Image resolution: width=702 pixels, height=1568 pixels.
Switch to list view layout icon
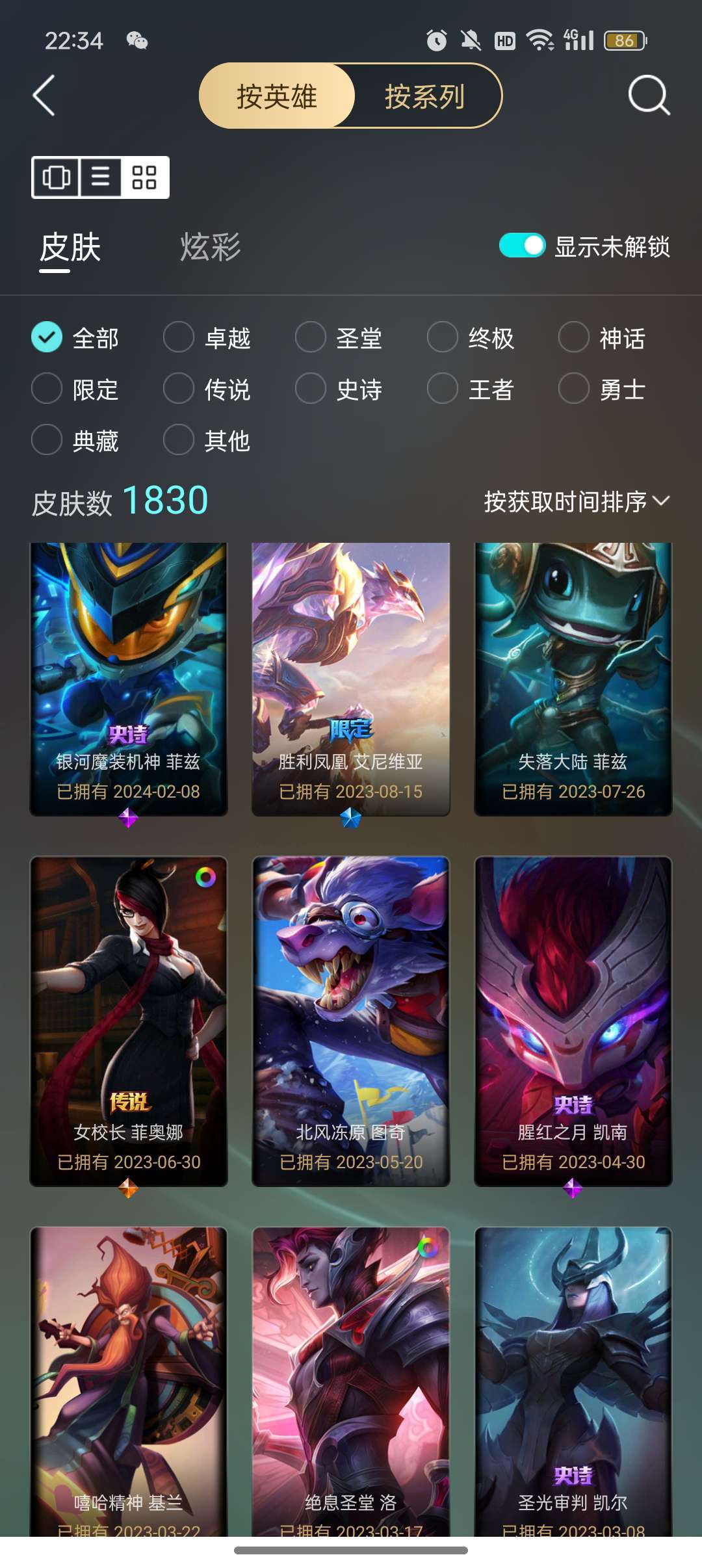100,177
